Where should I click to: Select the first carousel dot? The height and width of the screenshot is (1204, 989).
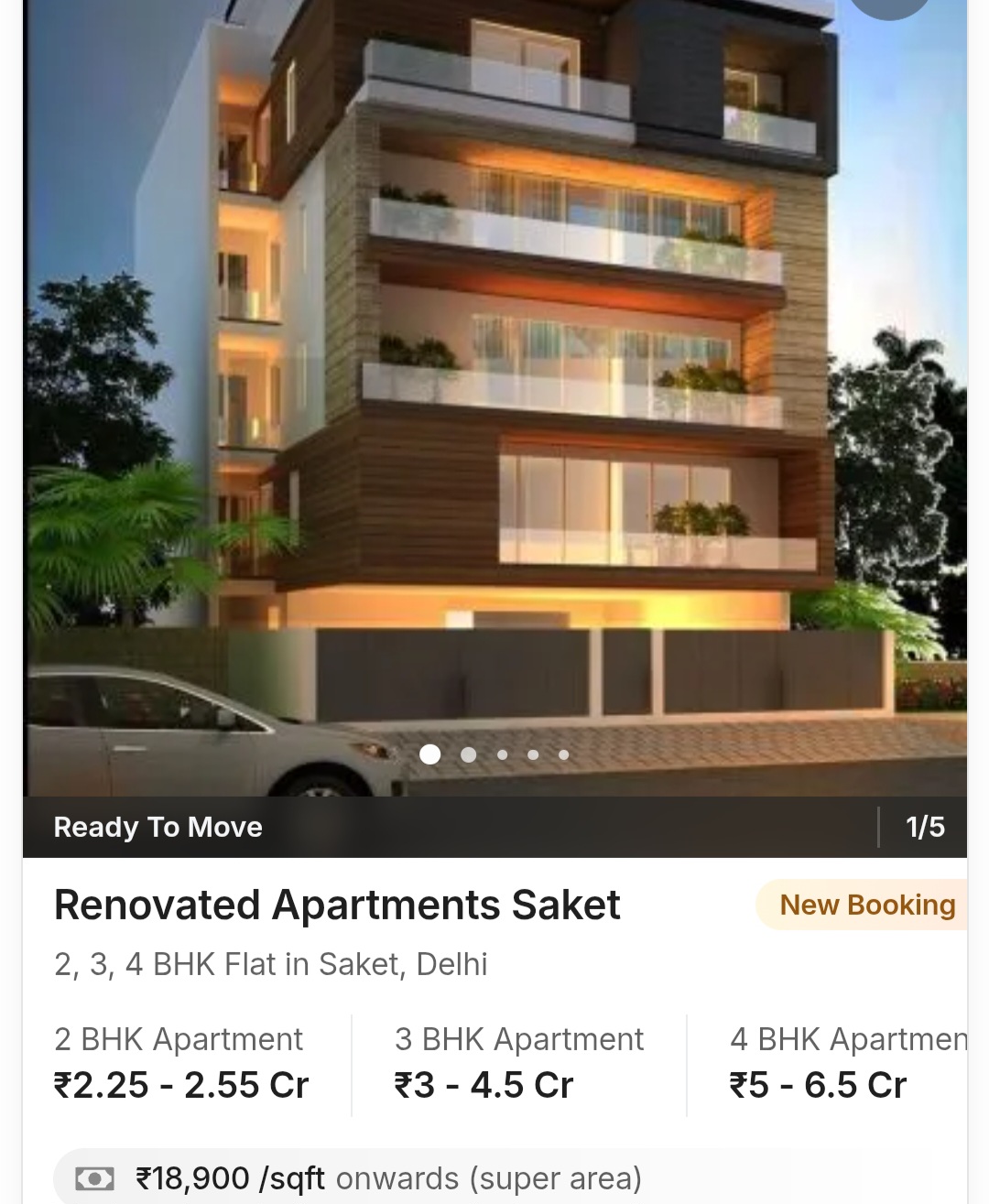click(x=429, y=754)
